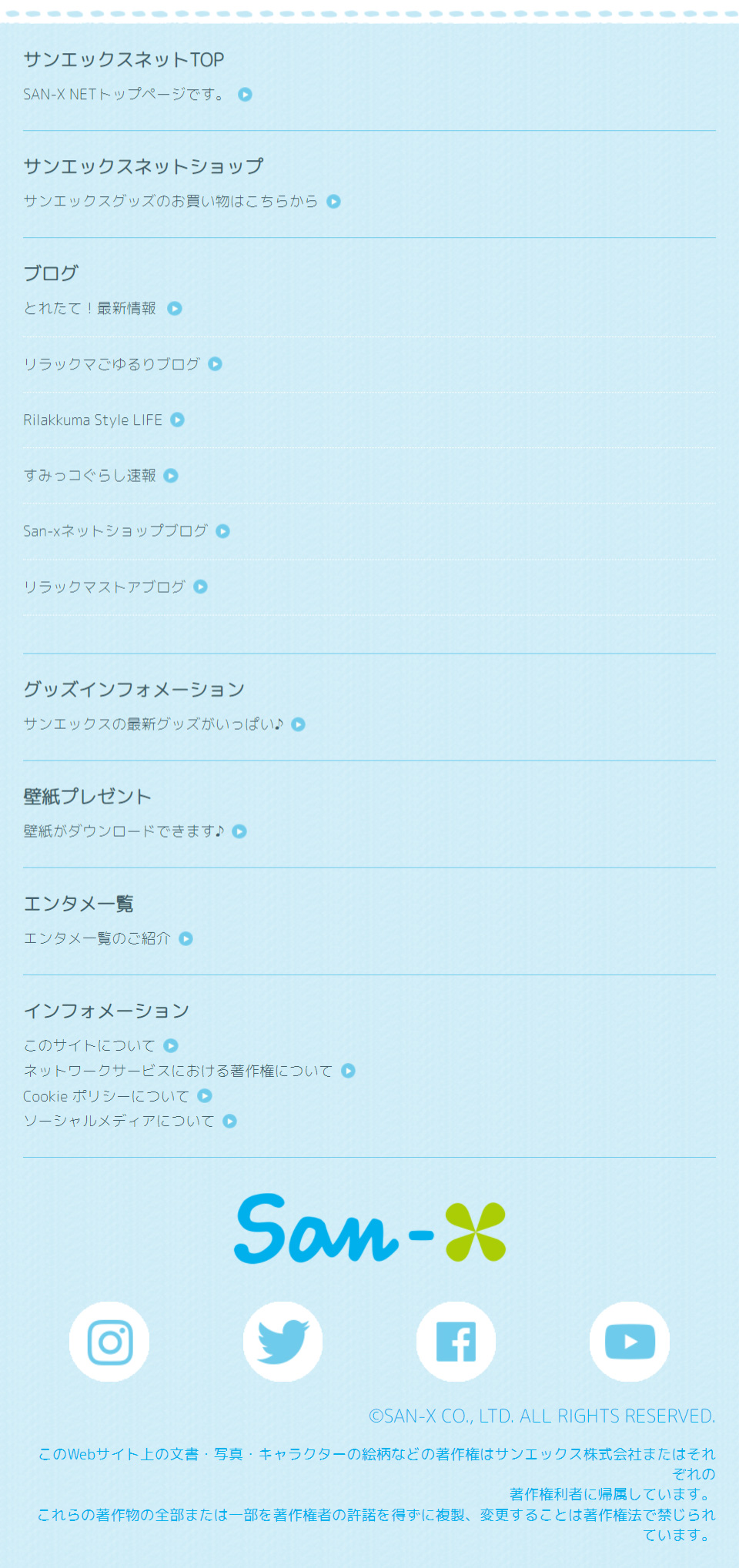Open エンタメ一覧のご紹介

point(108,938)
